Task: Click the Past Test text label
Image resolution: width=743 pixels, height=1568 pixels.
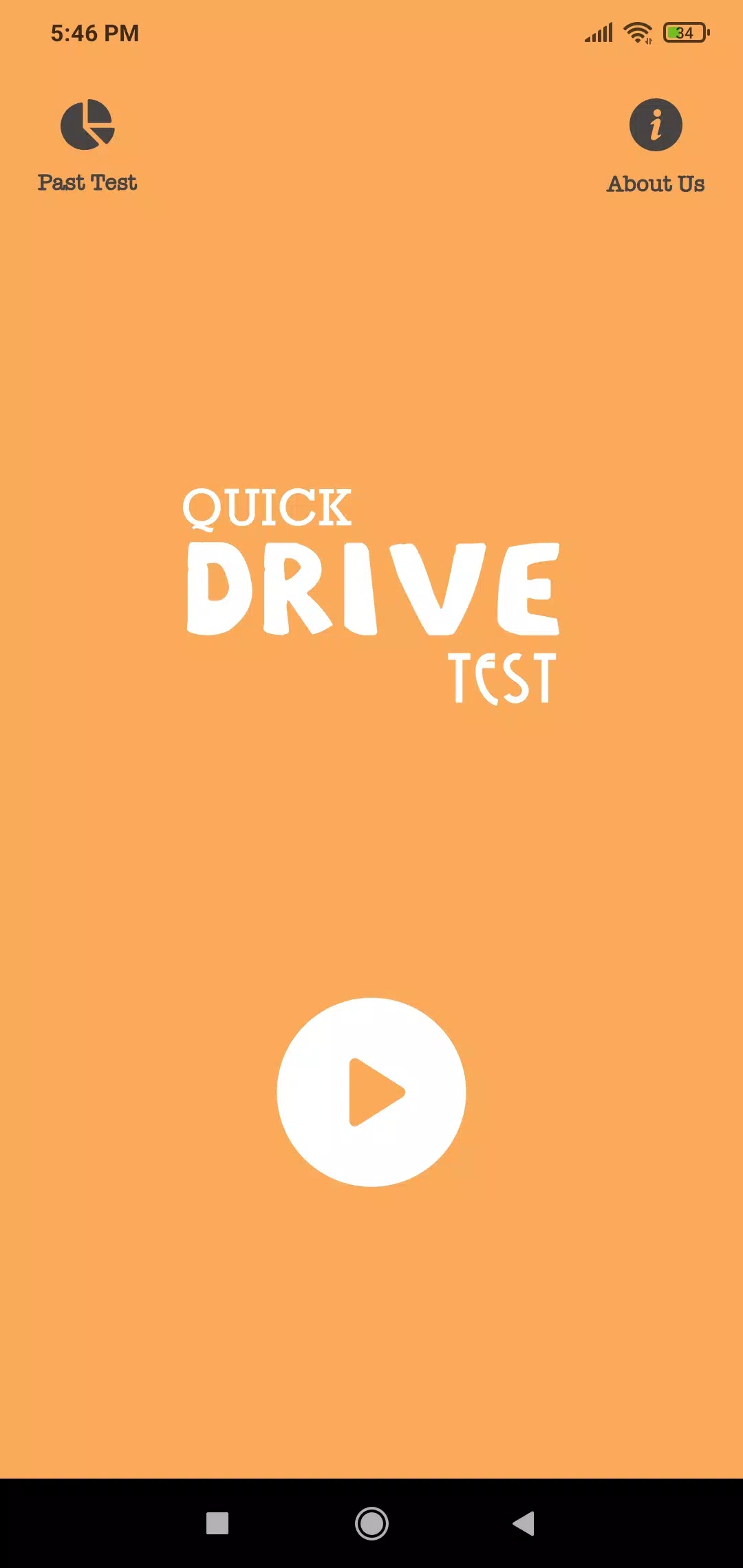Action: click(87, 182)
